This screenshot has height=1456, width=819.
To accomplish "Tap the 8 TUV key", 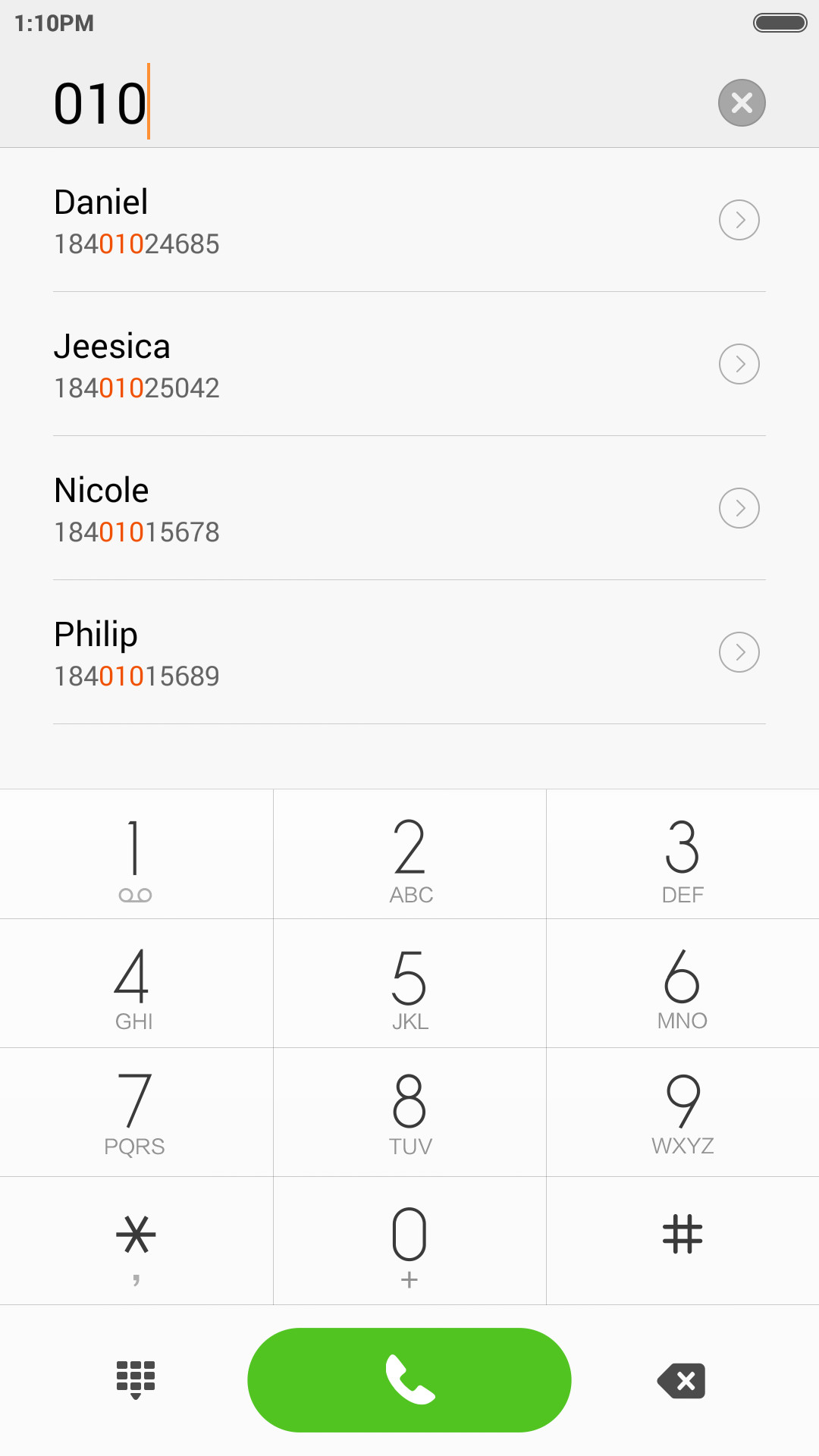I will point(409,1112).
